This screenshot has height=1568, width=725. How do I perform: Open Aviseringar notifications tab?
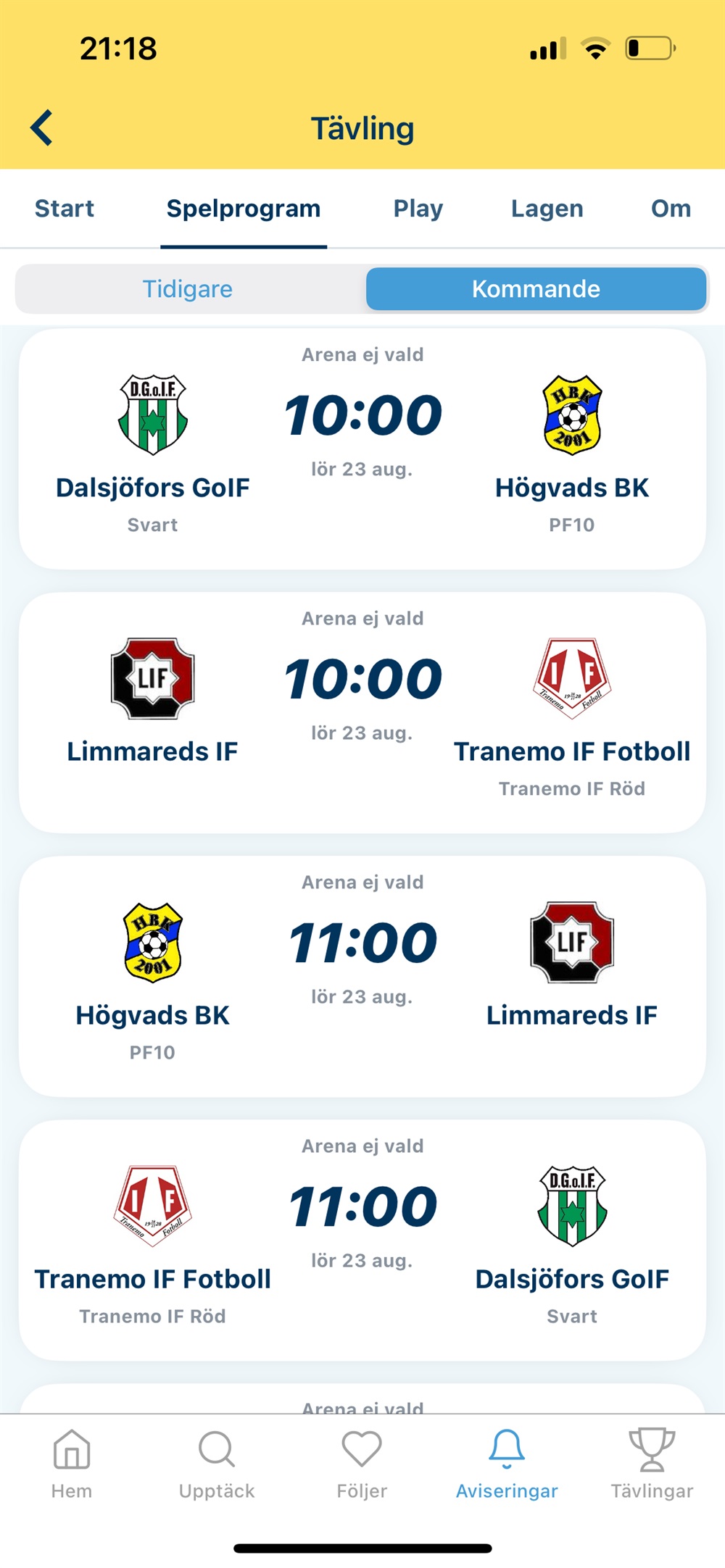click(507, 1464)
